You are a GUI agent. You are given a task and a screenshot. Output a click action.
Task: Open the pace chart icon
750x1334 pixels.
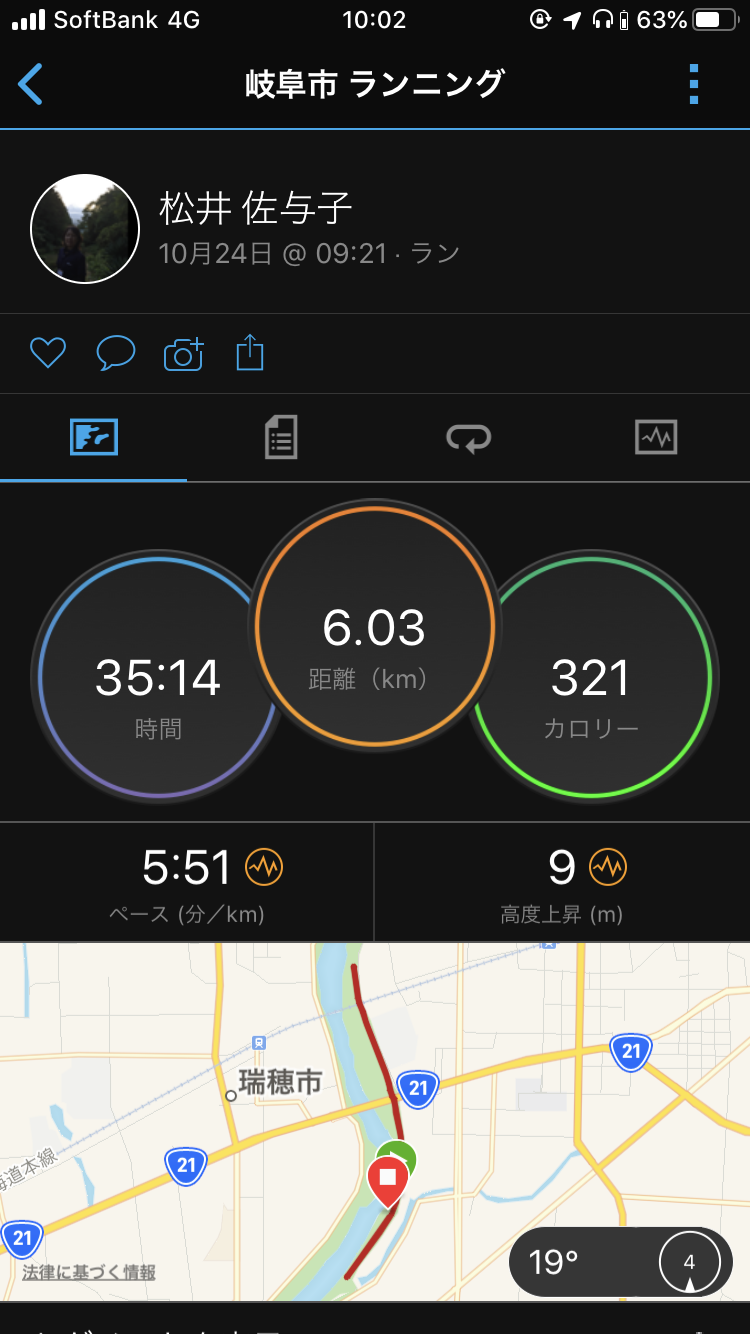coord(265,867)
